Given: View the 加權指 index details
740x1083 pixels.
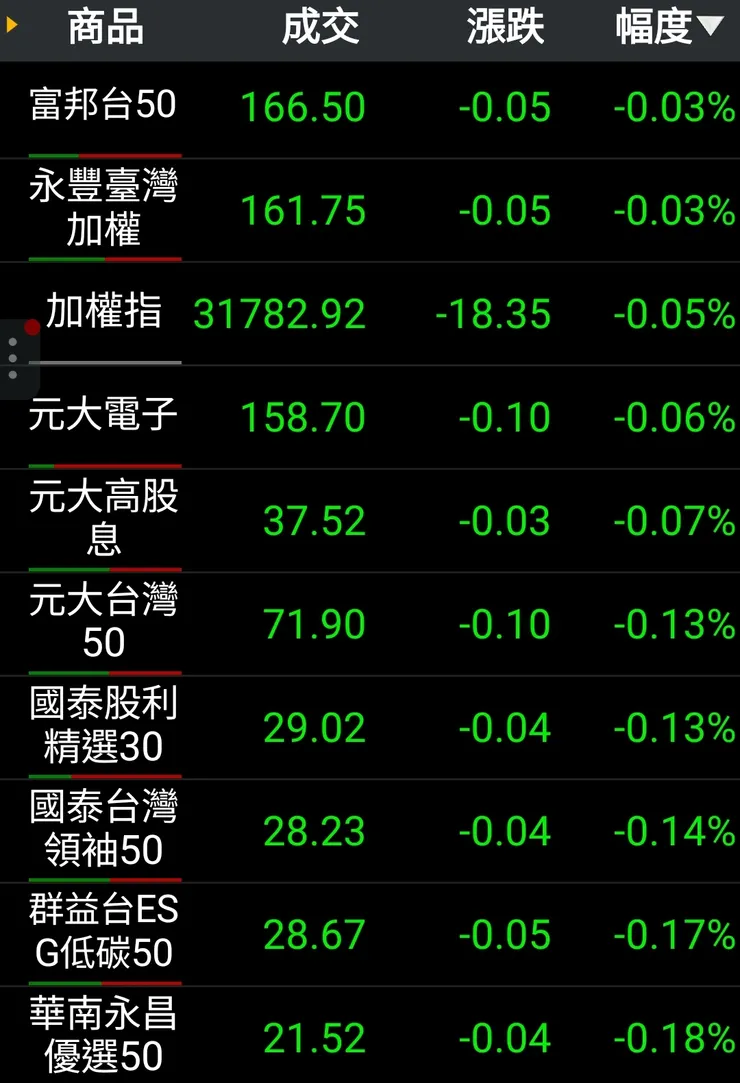Looking at the screenshot, I should (x=104, y=314).
